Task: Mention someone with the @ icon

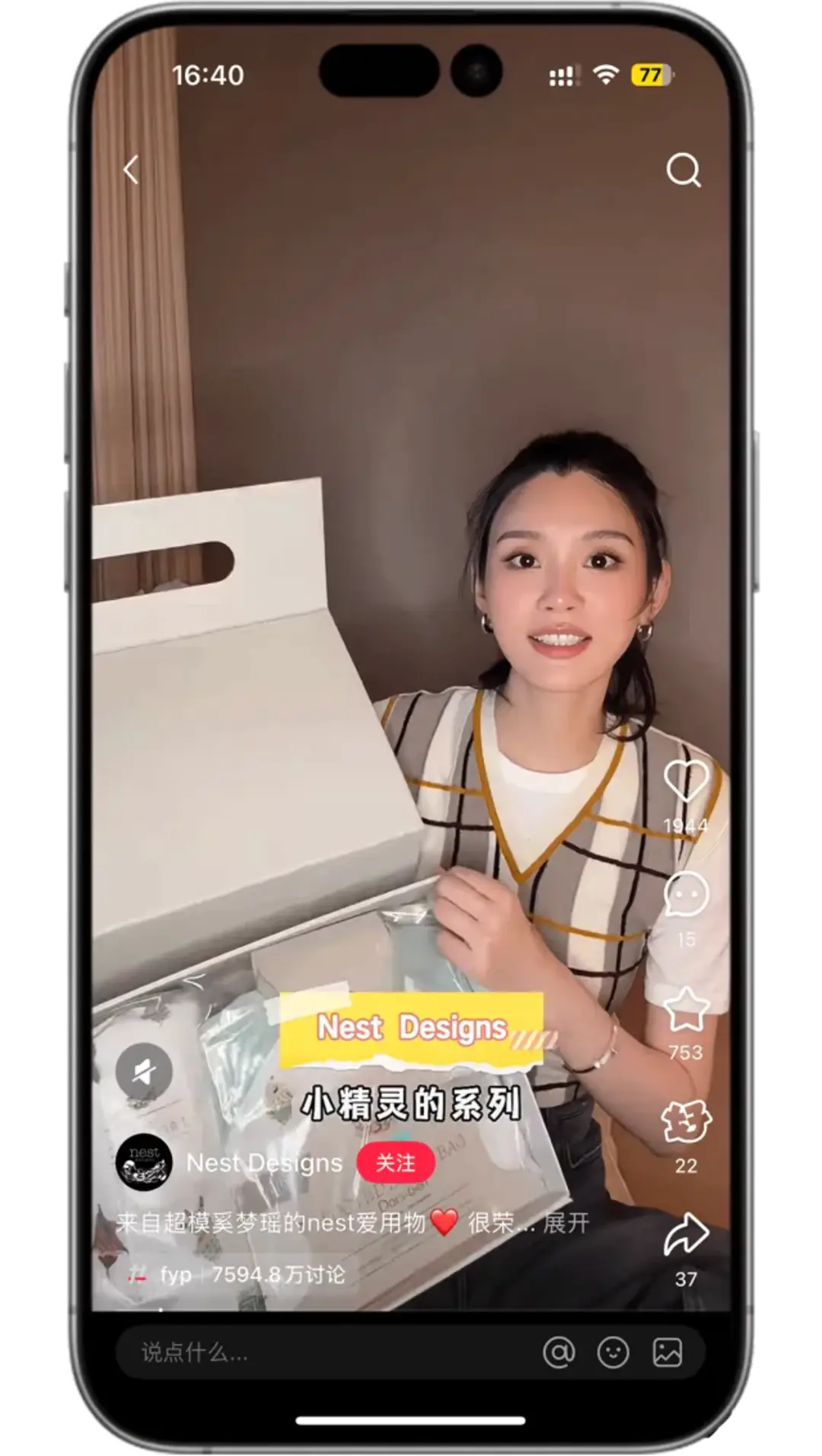Action: [x=559, y=1353]
